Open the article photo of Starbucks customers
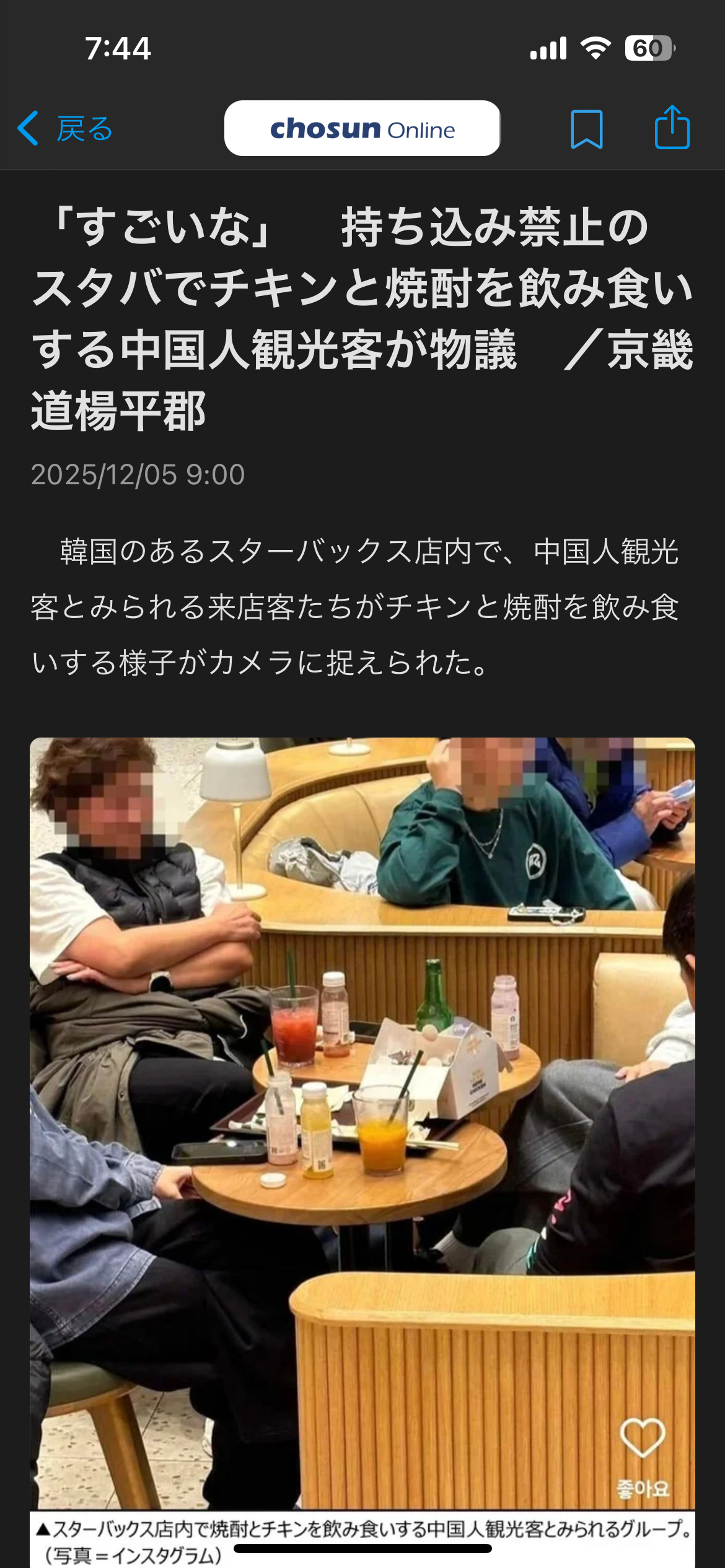 [362, 1122]
